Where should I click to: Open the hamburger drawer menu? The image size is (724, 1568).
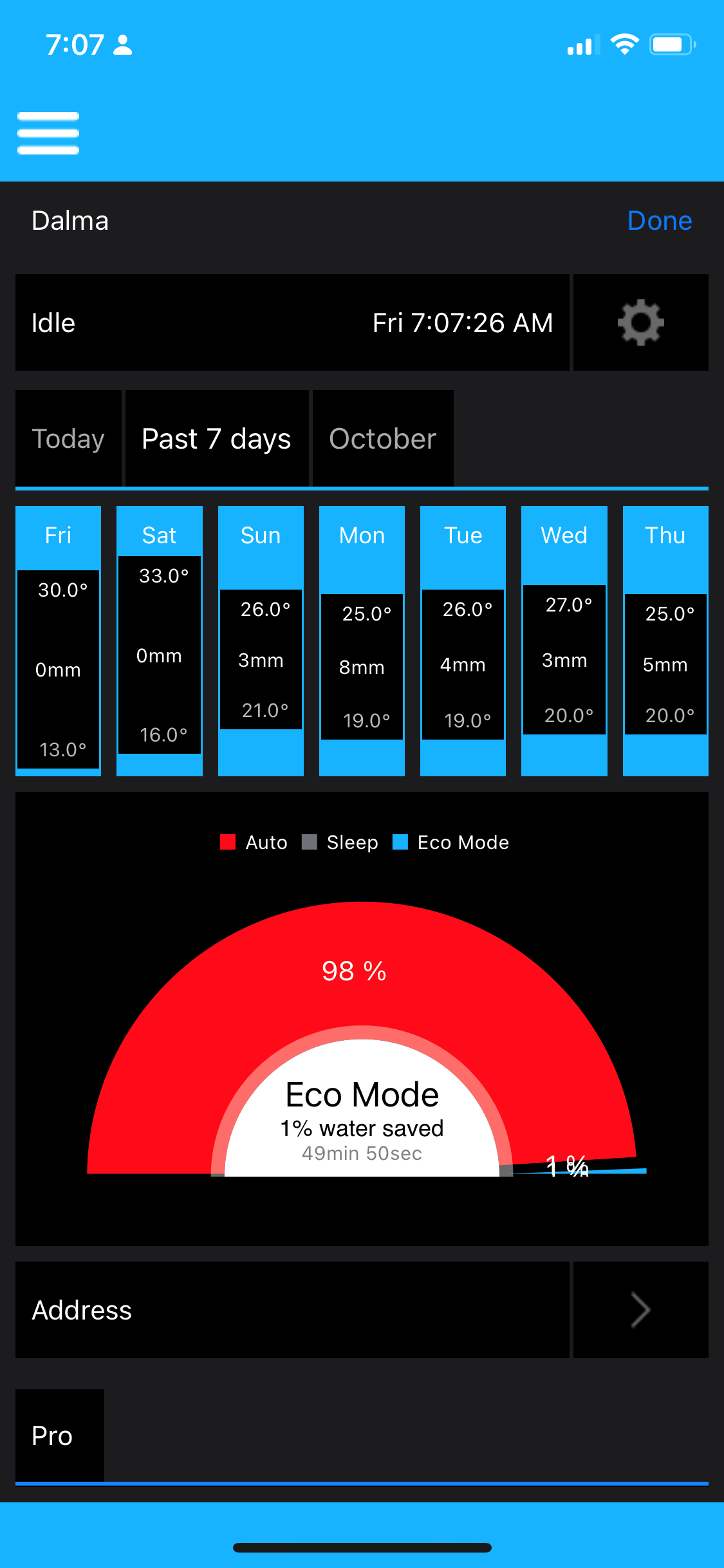tap(48, 133)
